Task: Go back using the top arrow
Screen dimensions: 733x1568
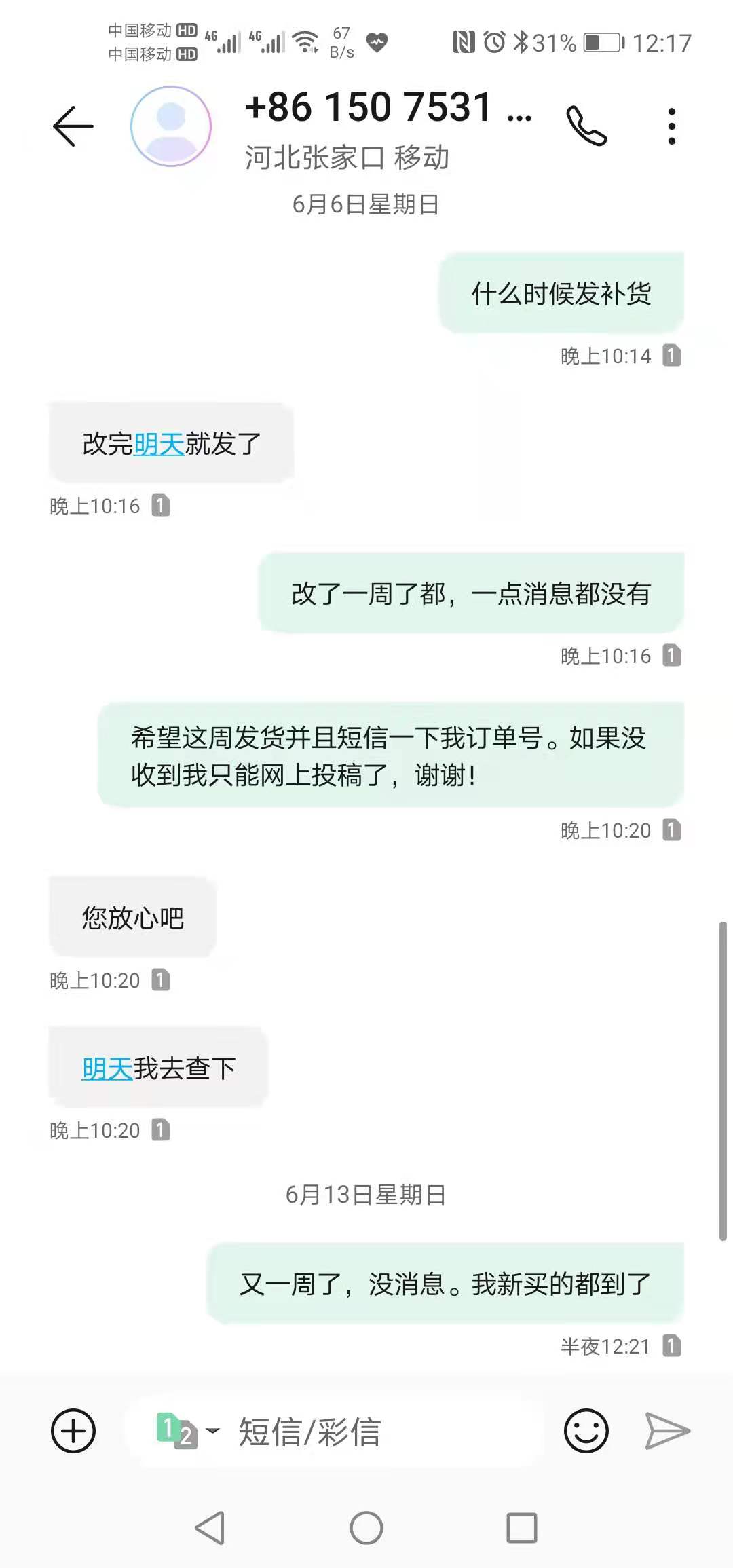Action: [x=73, y=126]
